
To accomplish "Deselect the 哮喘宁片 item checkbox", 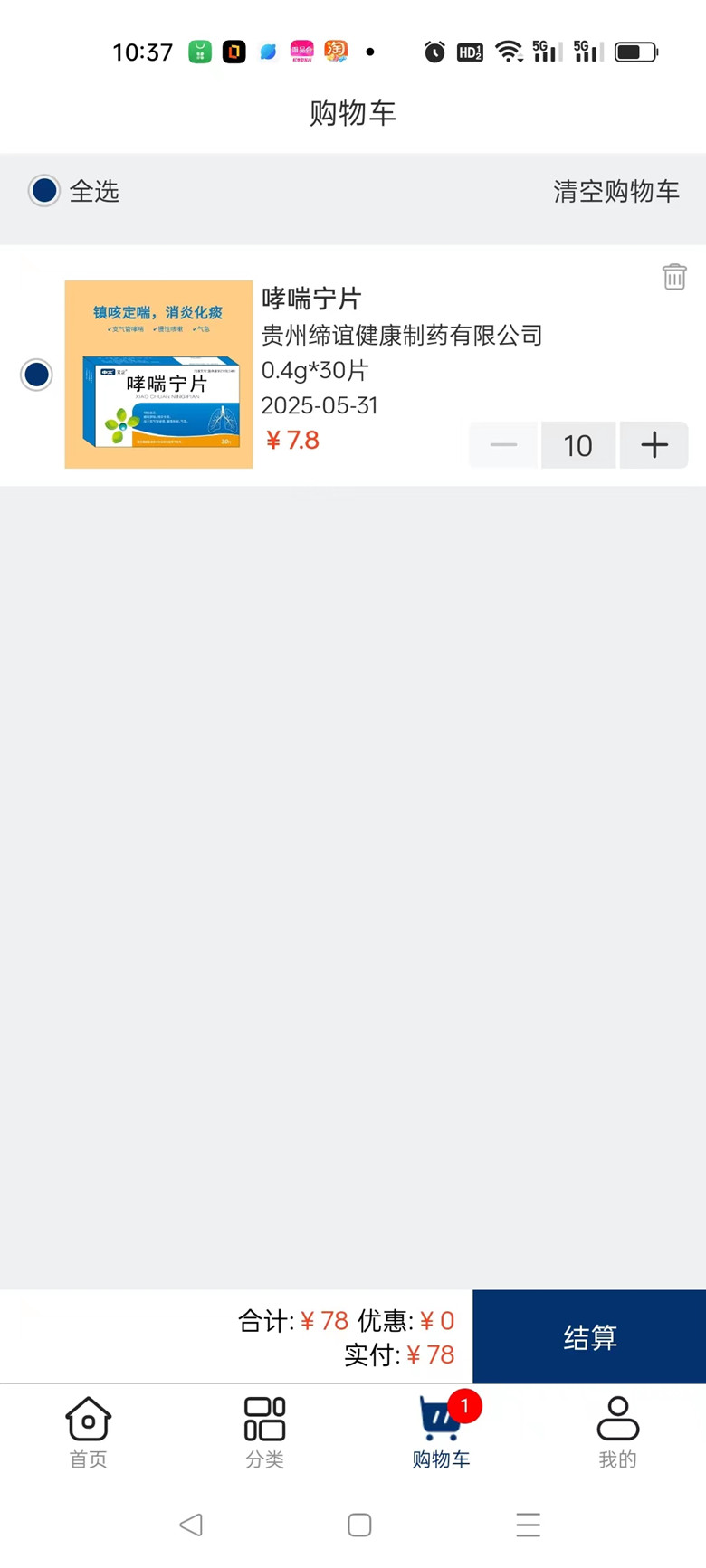I will 36,374.
